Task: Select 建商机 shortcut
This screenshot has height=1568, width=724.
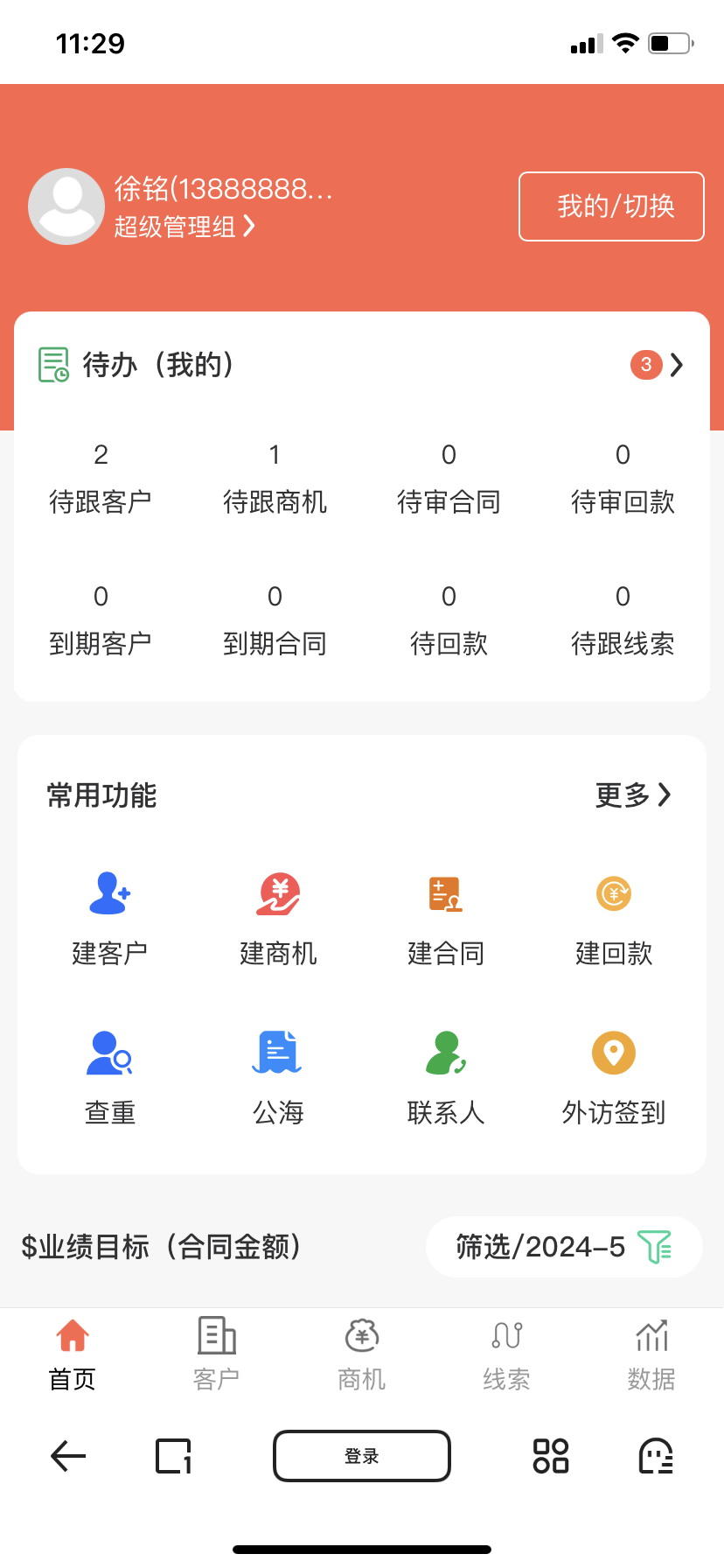Action: pos(278,919)
